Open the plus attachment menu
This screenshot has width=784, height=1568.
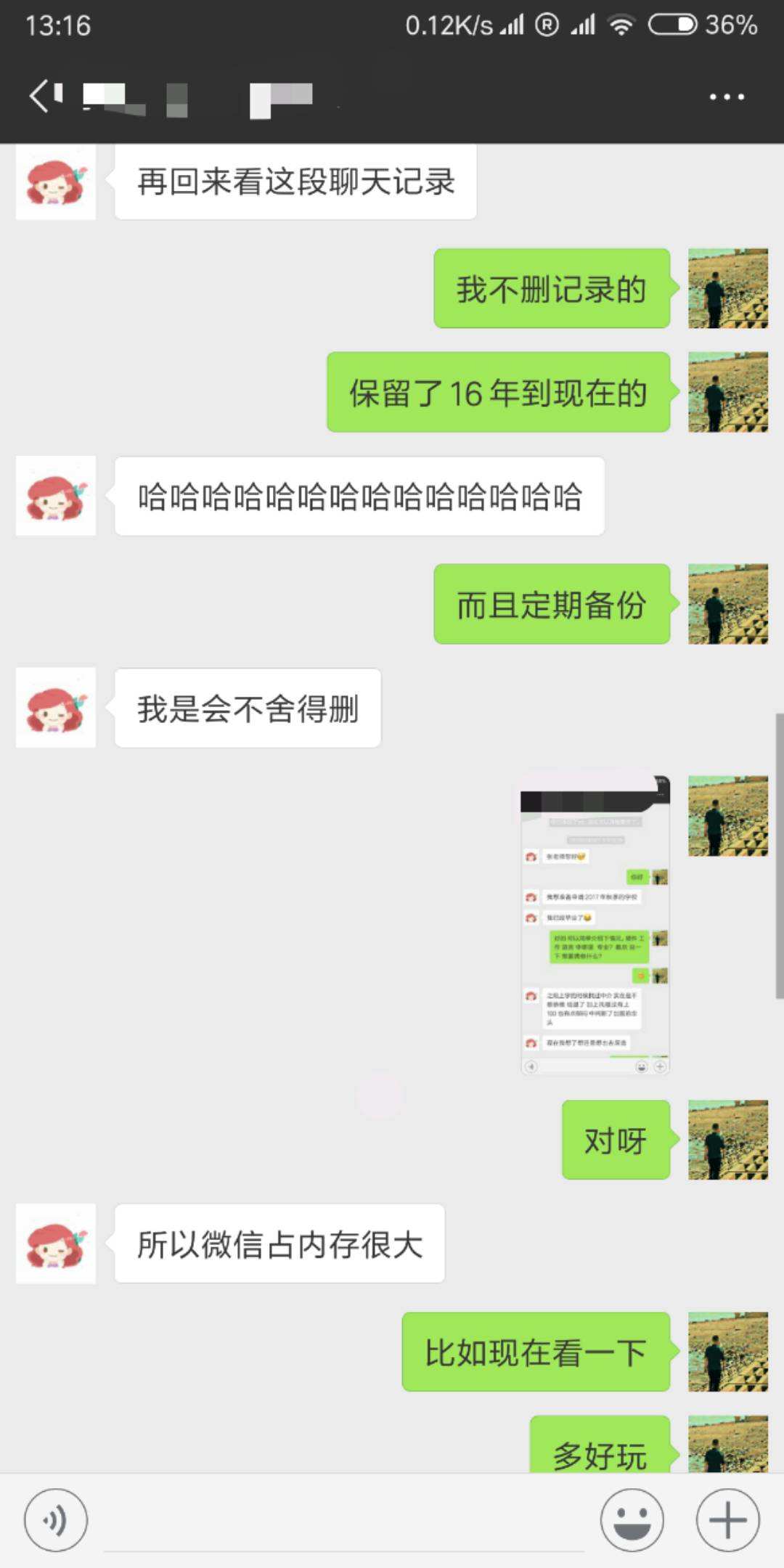click(727, 1520)
